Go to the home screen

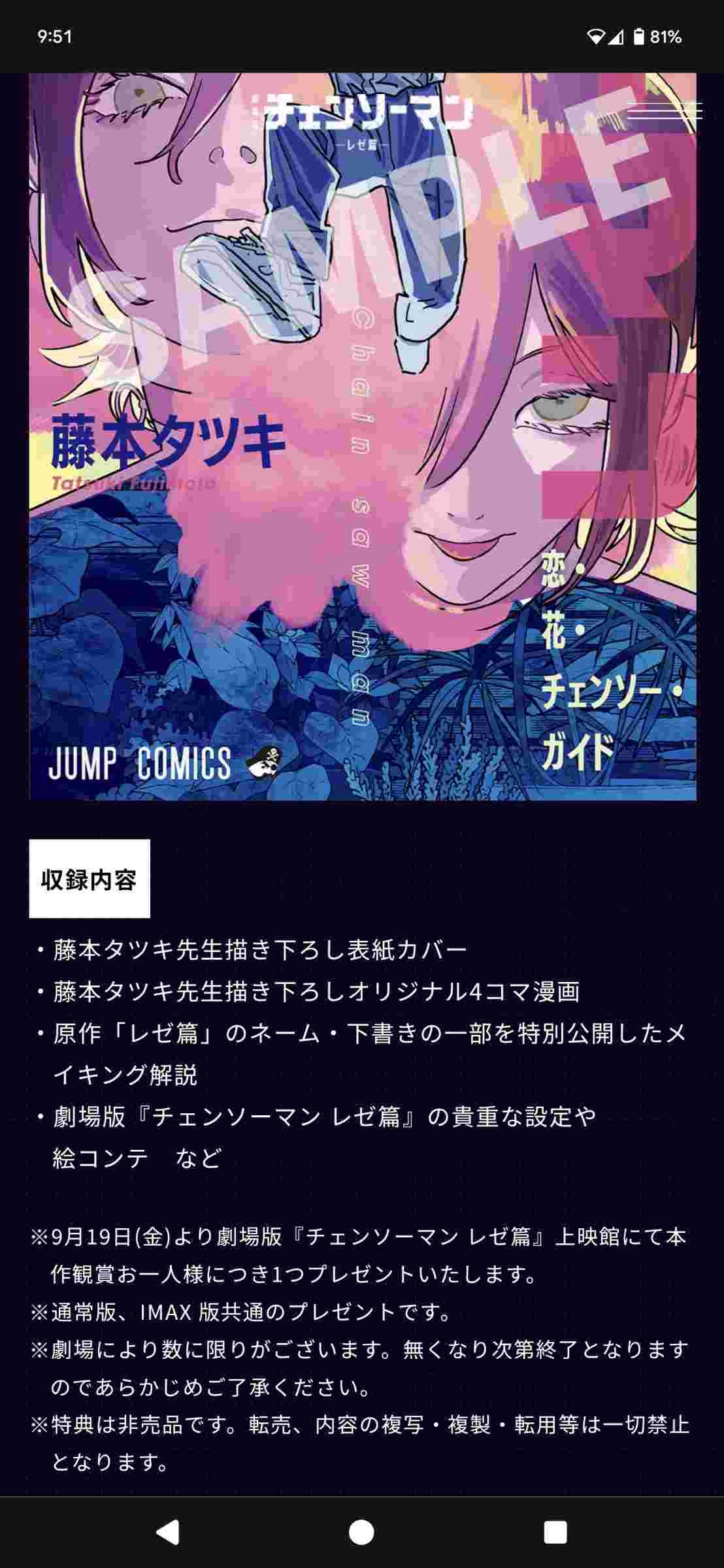[361, 1531]
